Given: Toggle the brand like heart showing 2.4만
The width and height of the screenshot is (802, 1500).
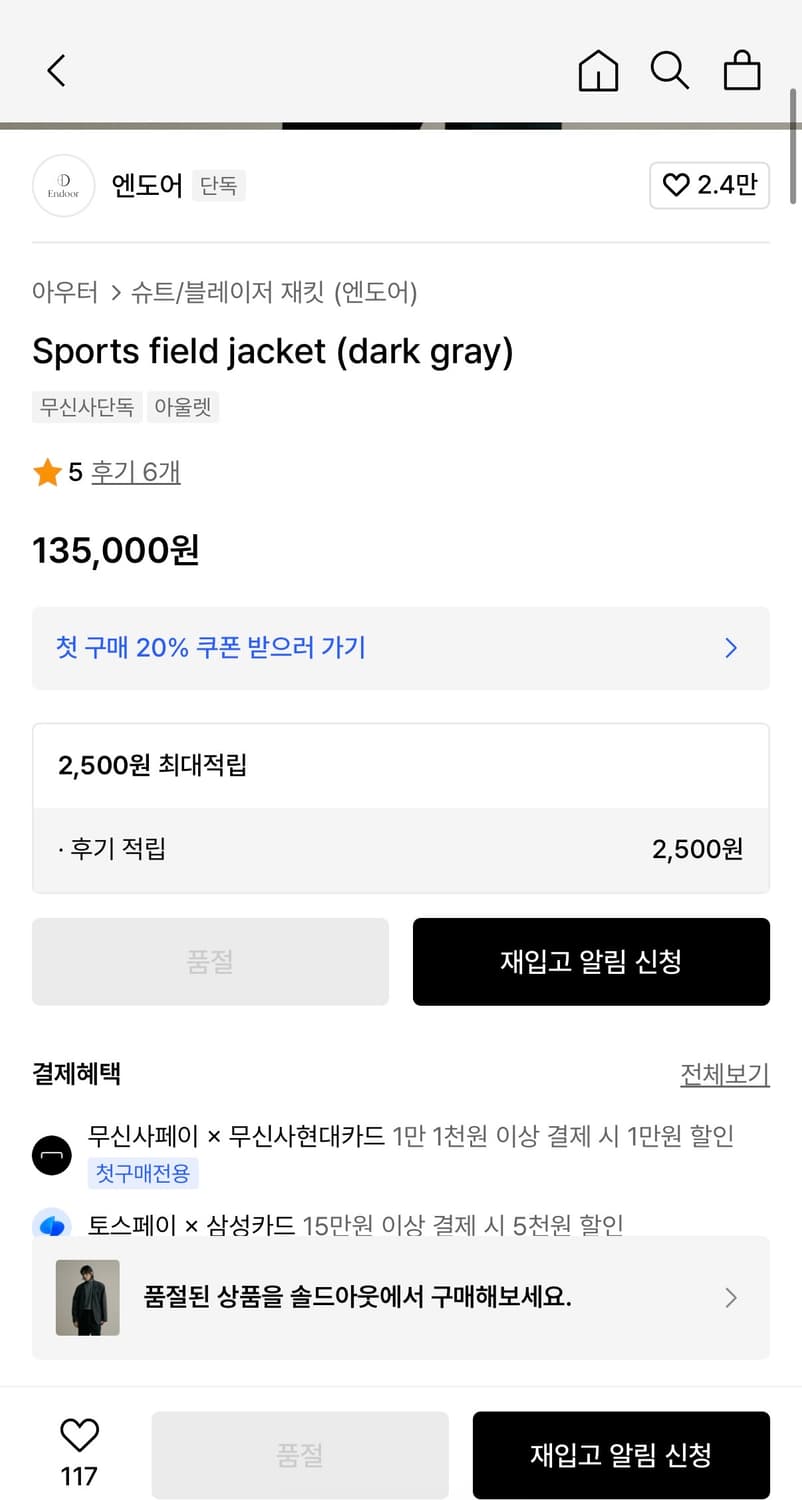Looking at the screenshot, I should [710, 186].
